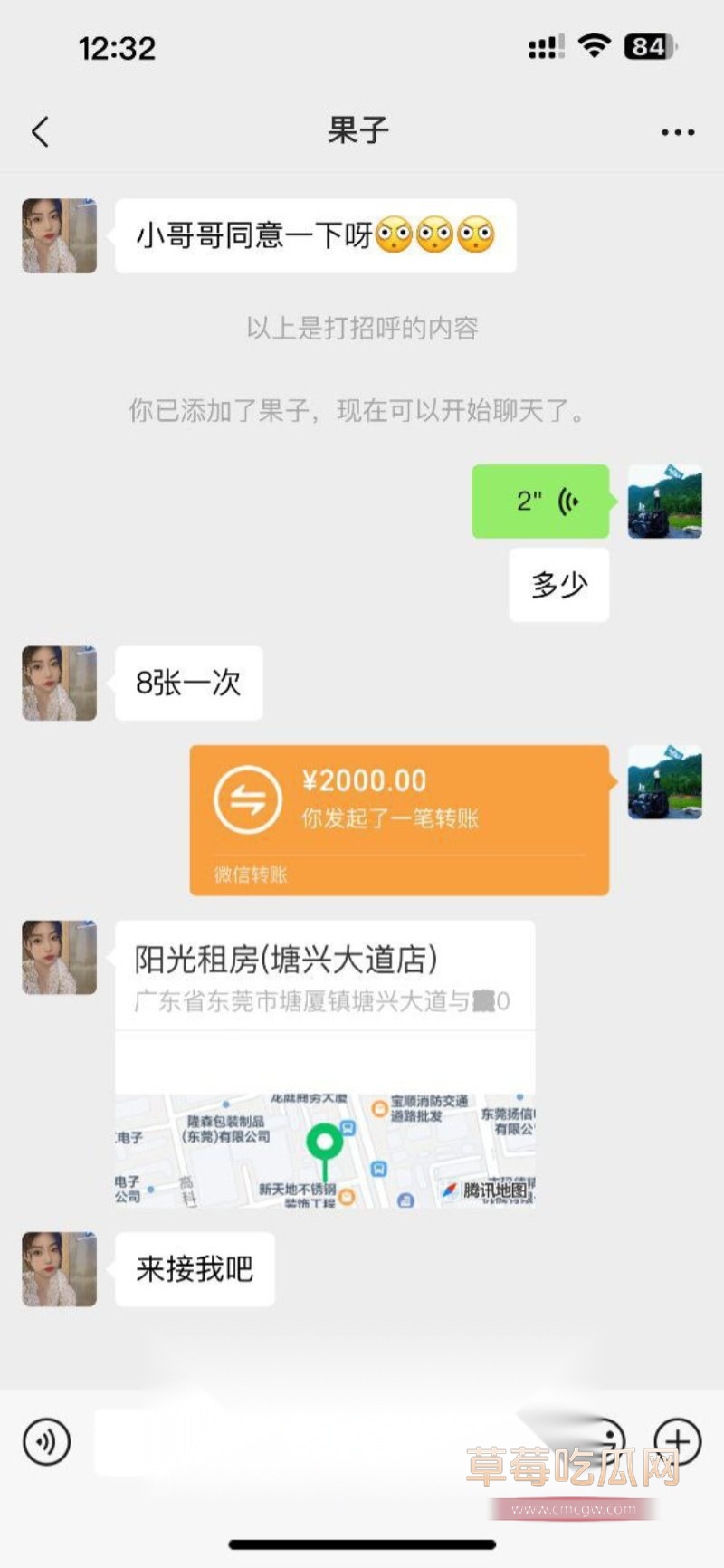
Task: Select the 8张一次 message bubble
Action: 187,684
